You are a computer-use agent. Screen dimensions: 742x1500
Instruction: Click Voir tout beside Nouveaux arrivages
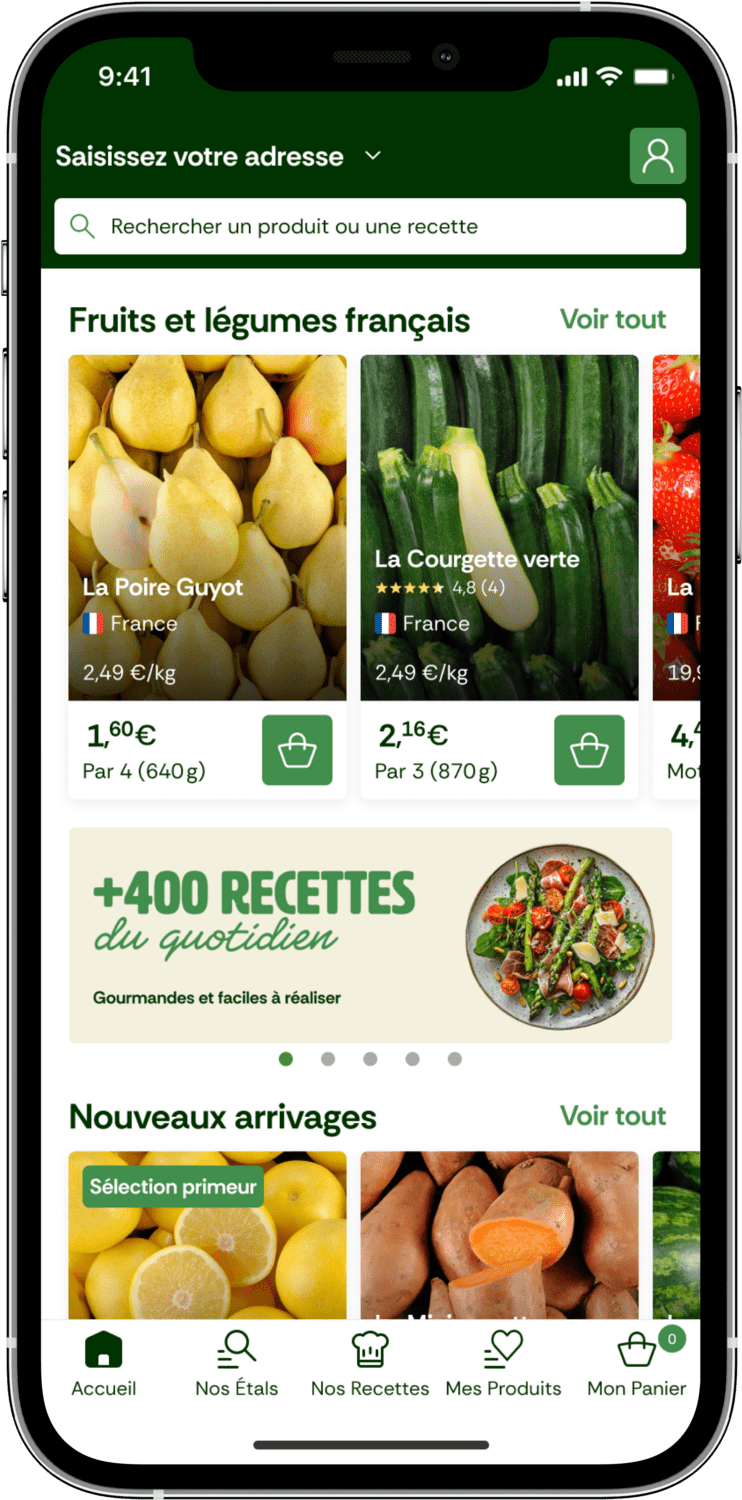pyautogui.click(x=614, y=1115)
